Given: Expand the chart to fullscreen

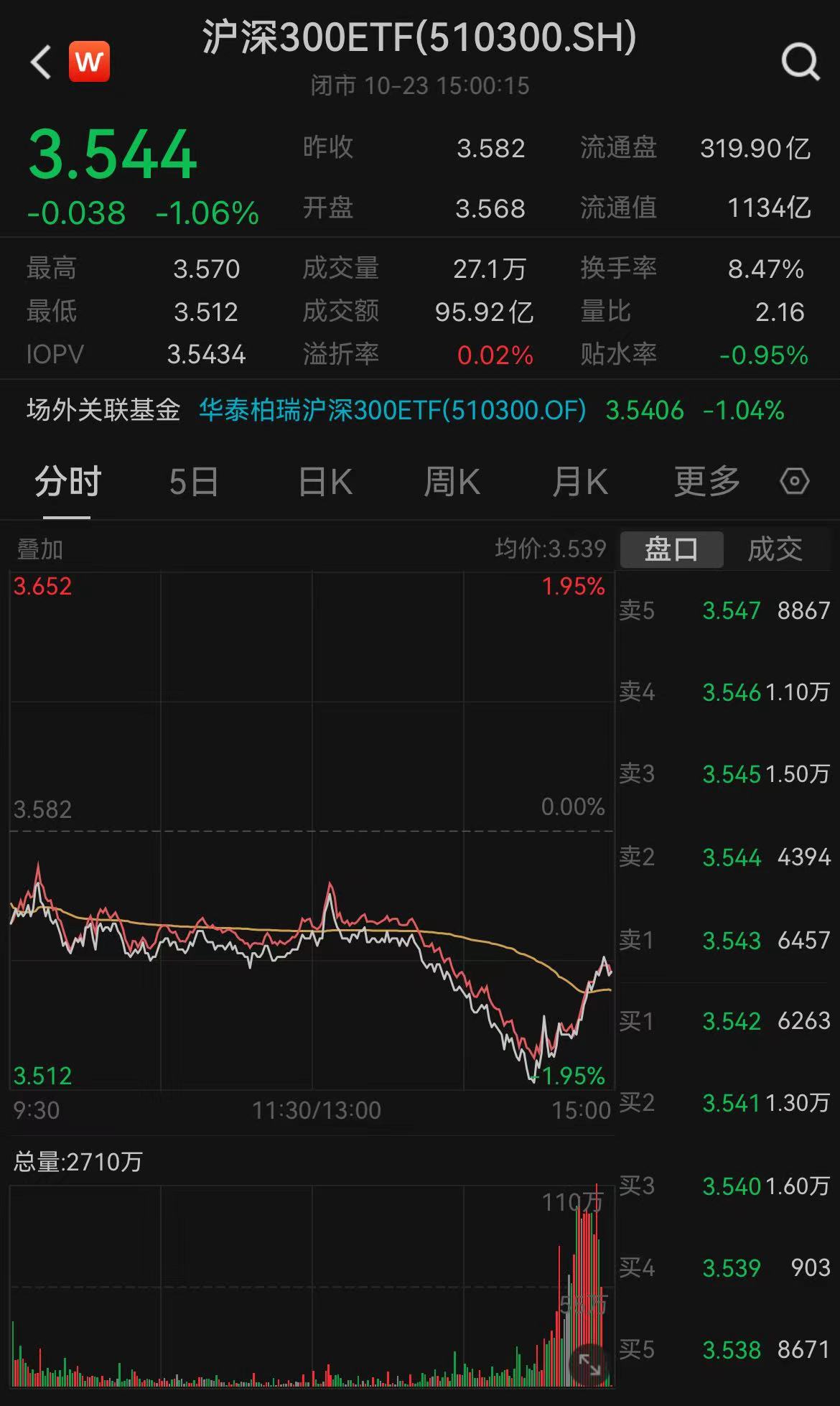Looking at the screenshot, I should (589, 1364).
